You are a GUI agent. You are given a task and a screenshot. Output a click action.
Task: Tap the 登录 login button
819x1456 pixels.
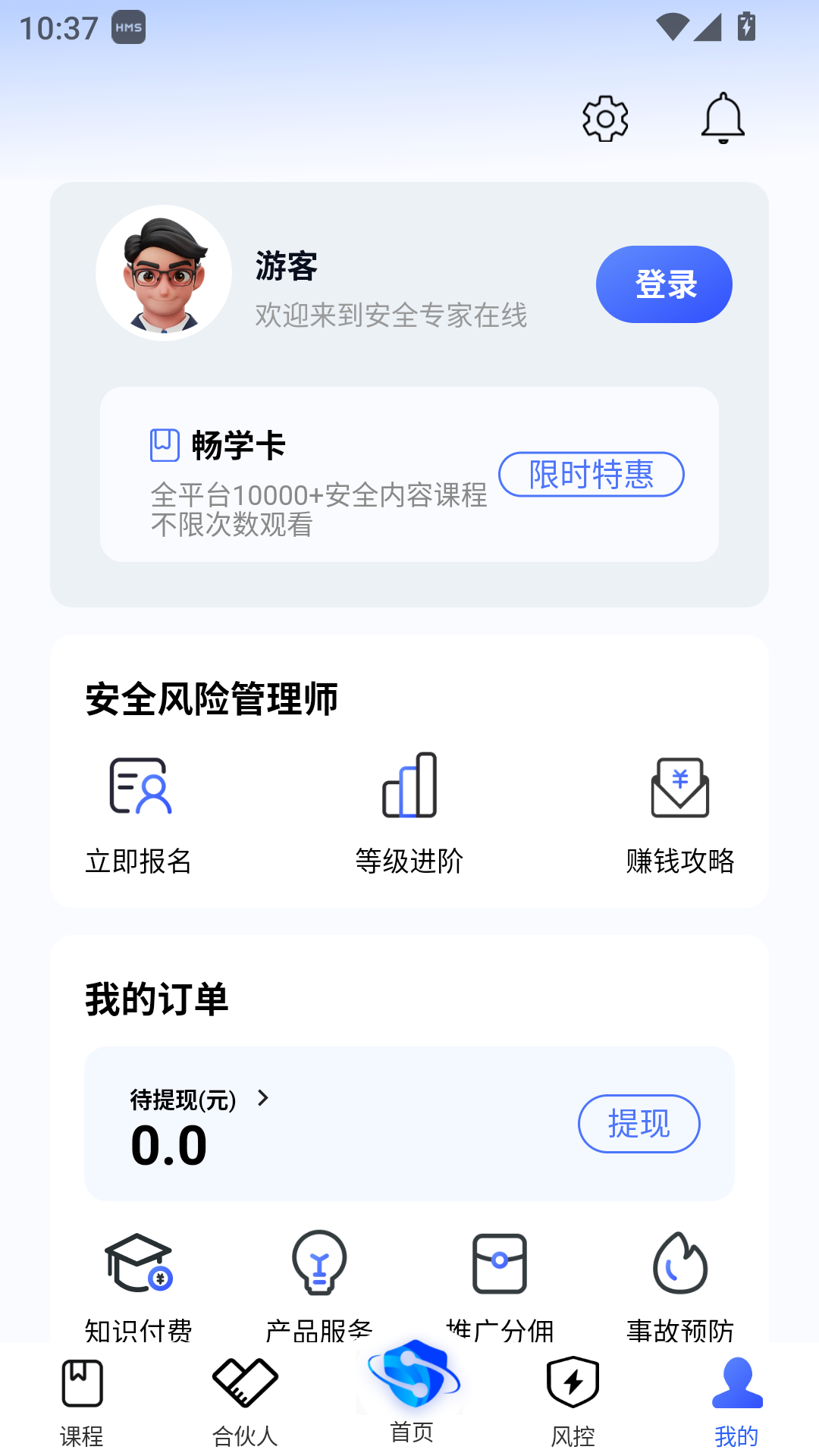click(664, 284)
